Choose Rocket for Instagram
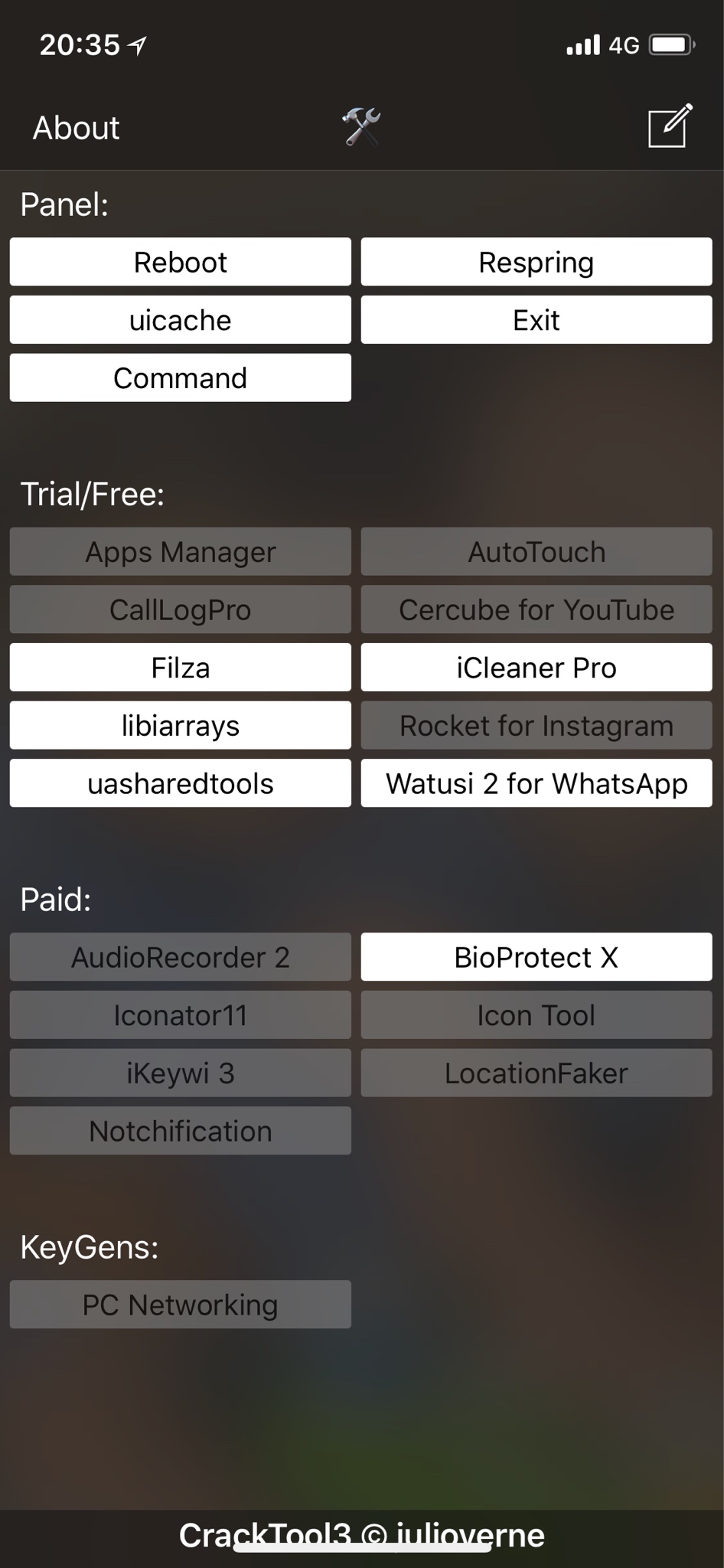724x1568 pixels. coord(536,726)
